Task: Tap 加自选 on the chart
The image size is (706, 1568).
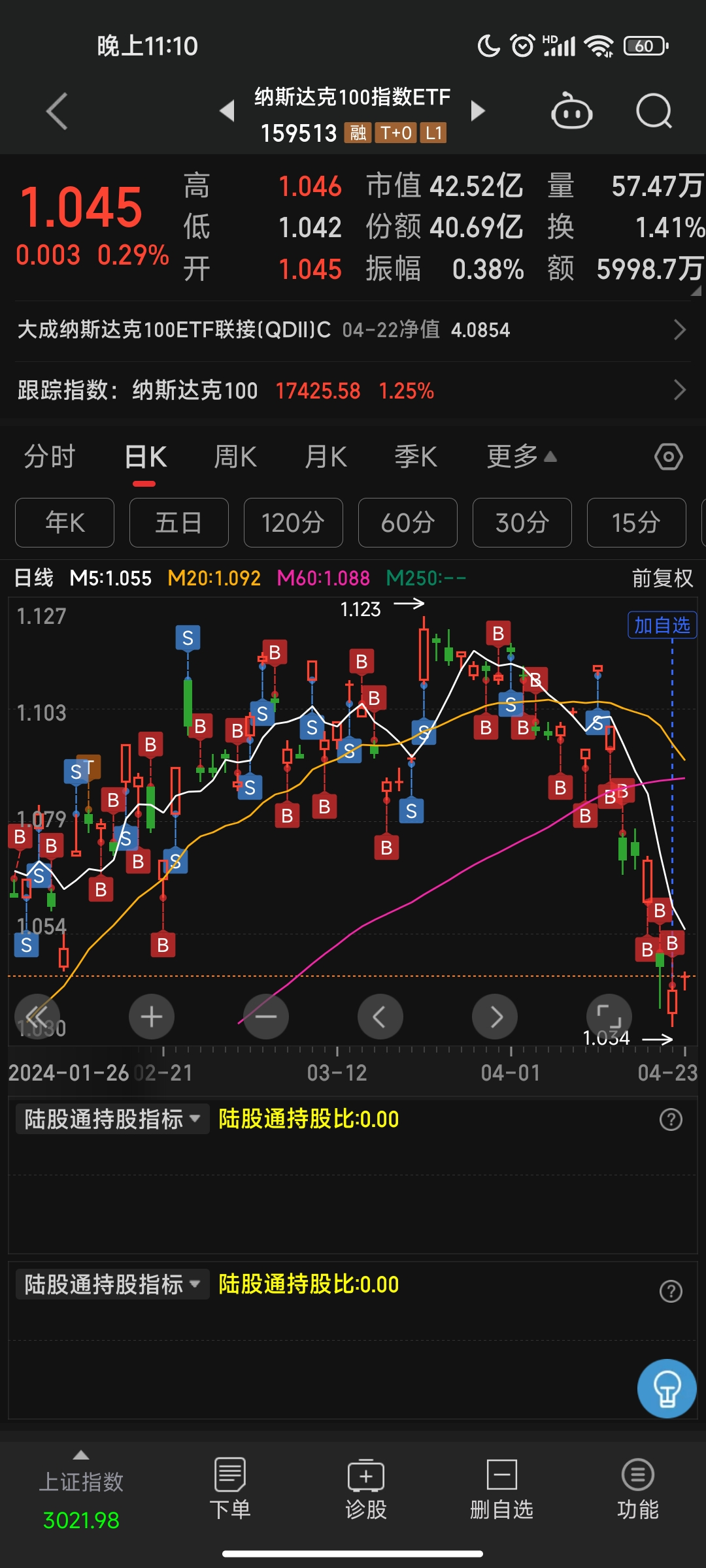Action: [x=662, y=625]
